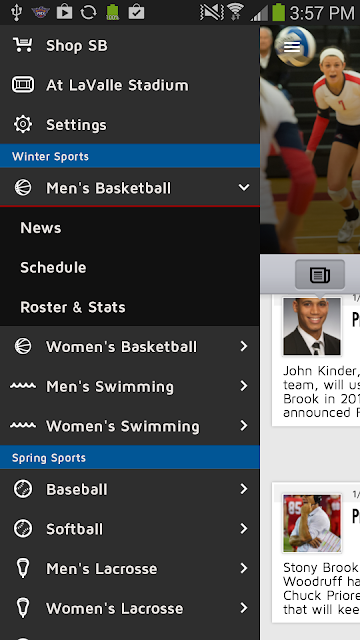The image size is (360, 640).
Task: Open Men's Basketball News
Action: click(x=130, y=228)
